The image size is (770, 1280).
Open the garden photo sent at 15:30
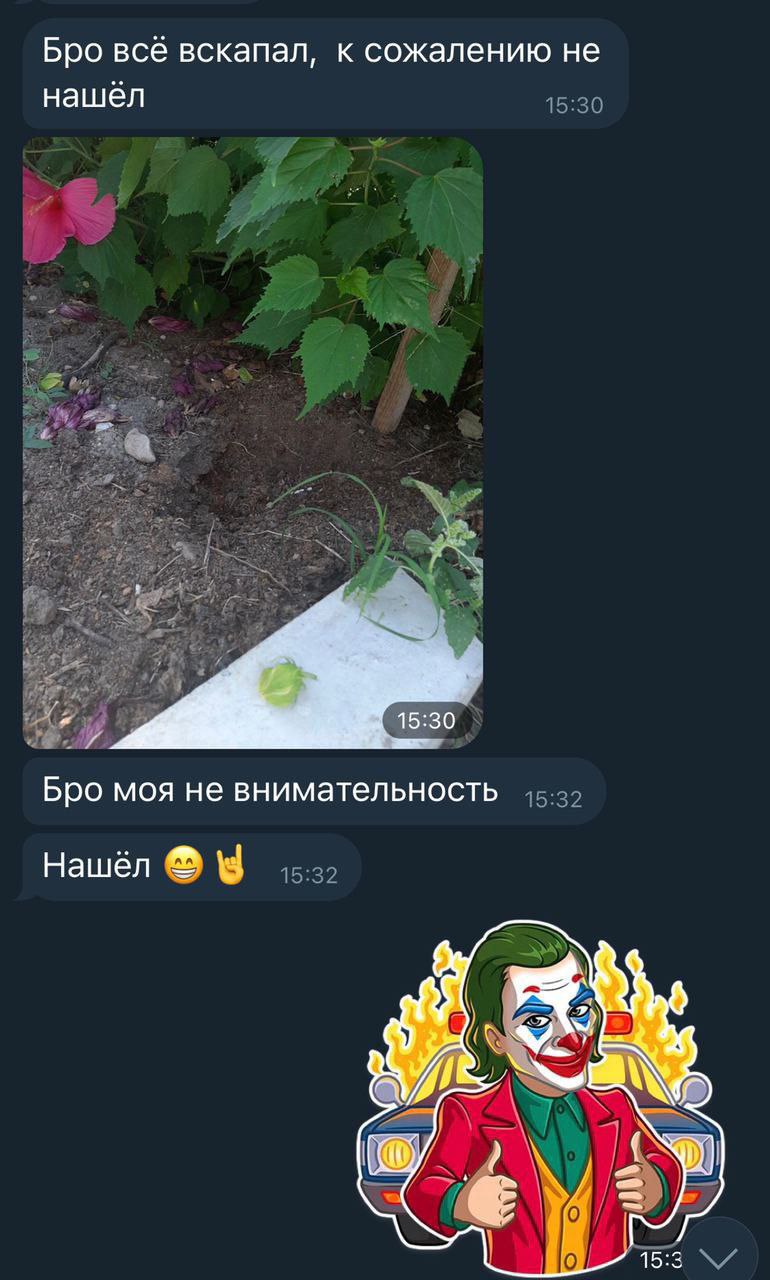[252, 442]
